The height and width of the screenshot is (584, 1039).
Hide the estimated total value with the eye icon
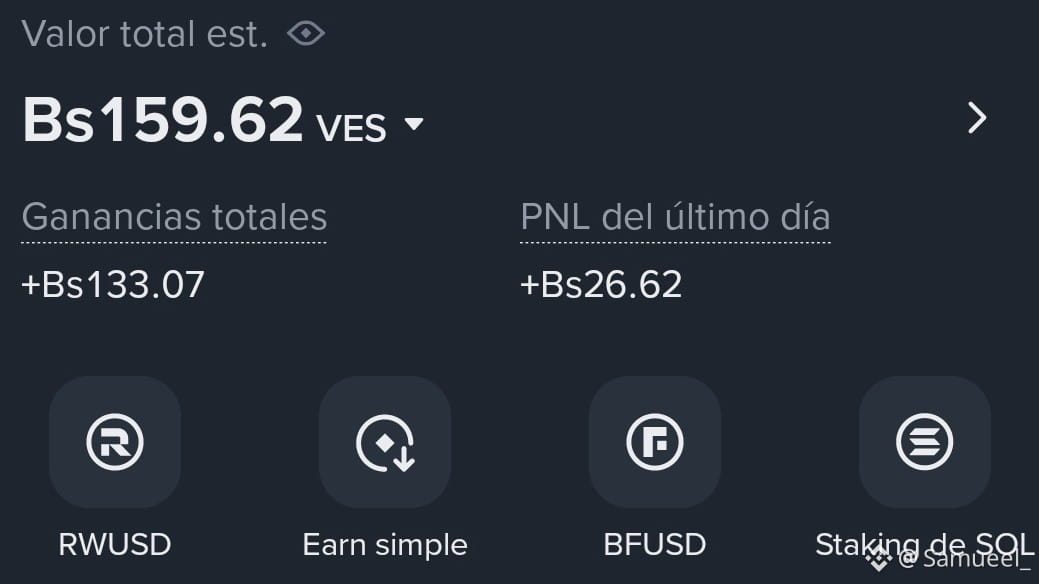[306, 34]
